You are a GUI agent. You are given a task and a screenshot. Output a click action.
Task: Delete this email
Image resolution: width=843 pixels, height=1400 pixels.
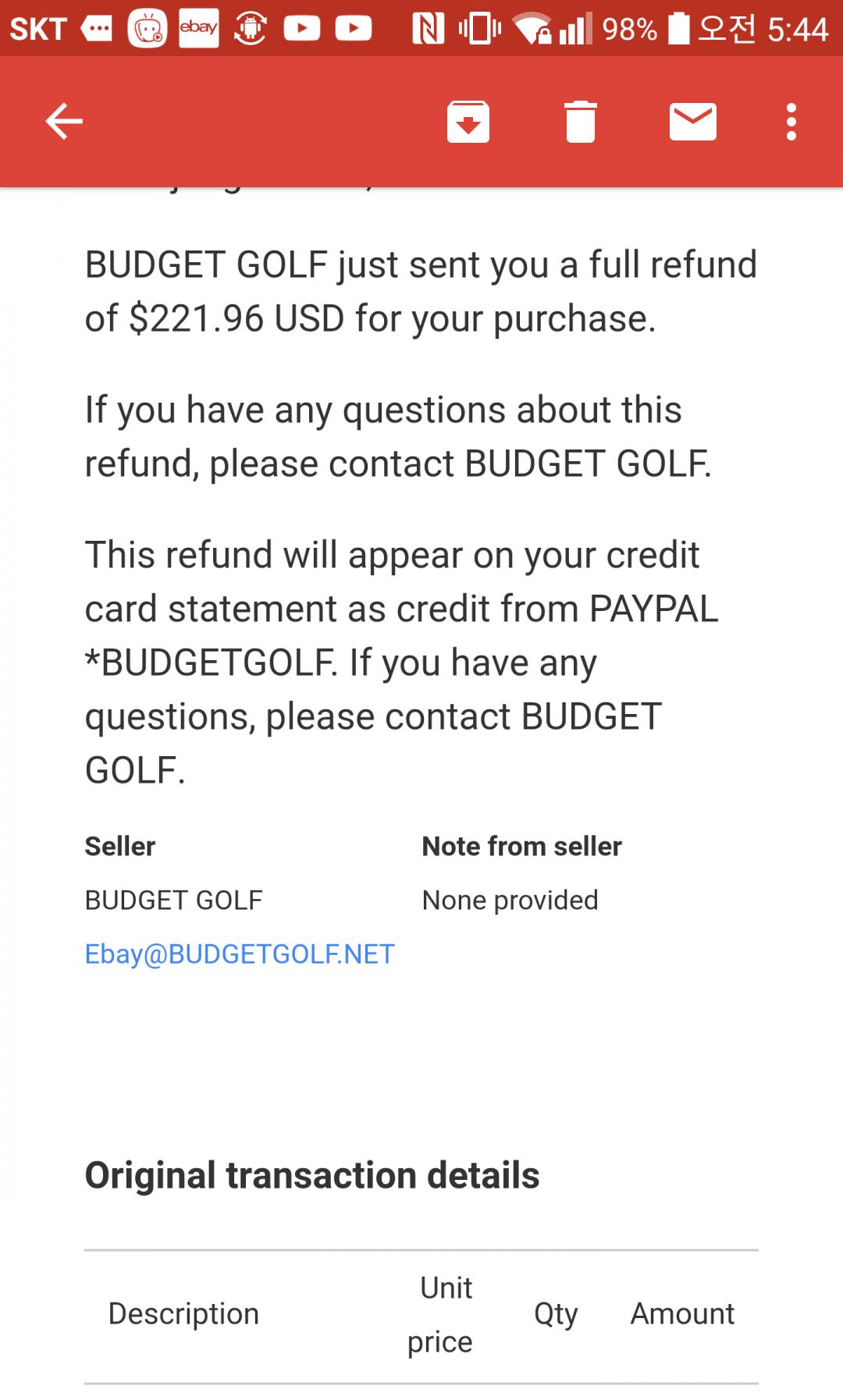tap(580, 122)
